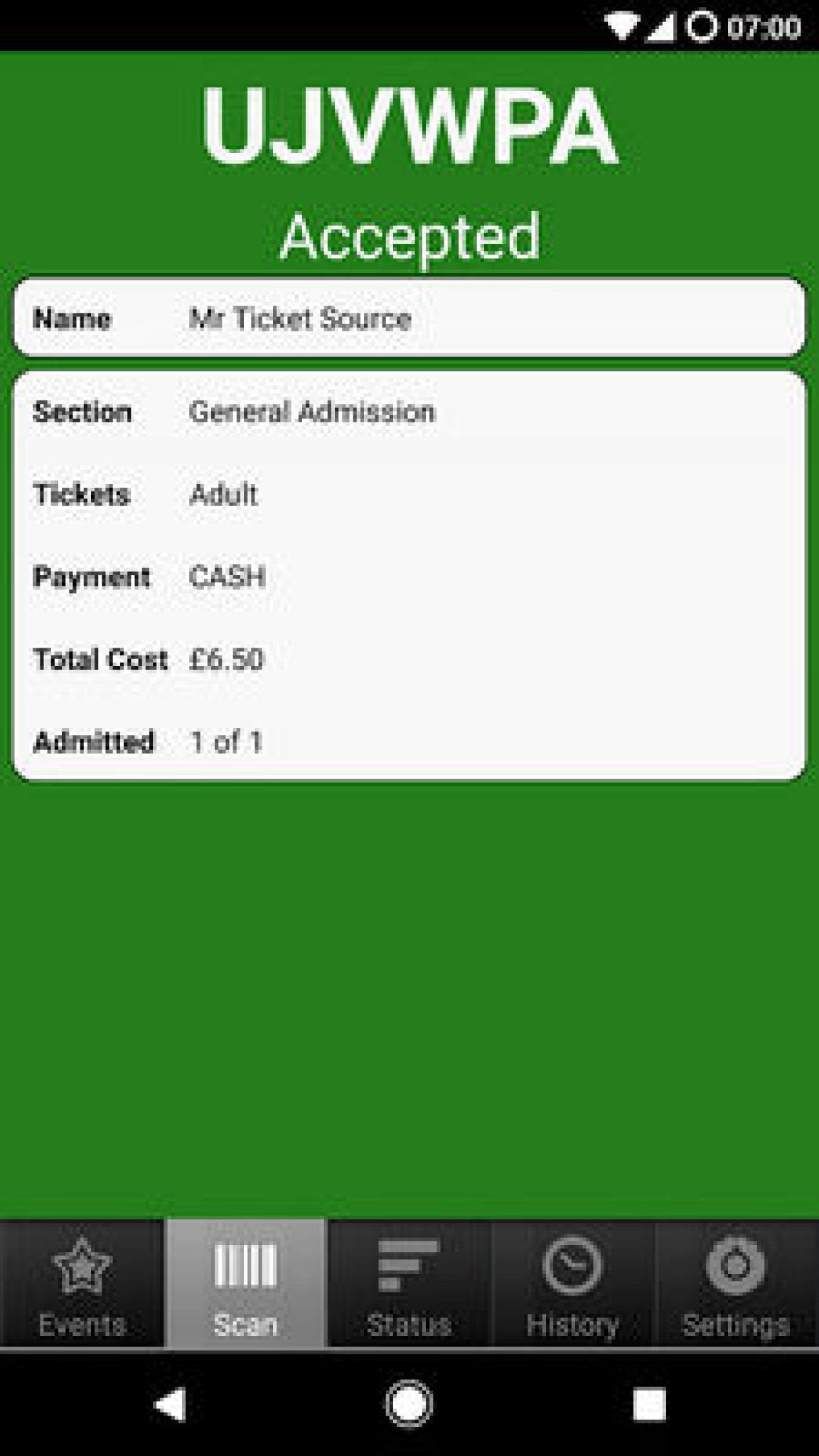Switch to the Scan tab
This screenshot has height=1456, width=819.
(x=245, y=1294)
